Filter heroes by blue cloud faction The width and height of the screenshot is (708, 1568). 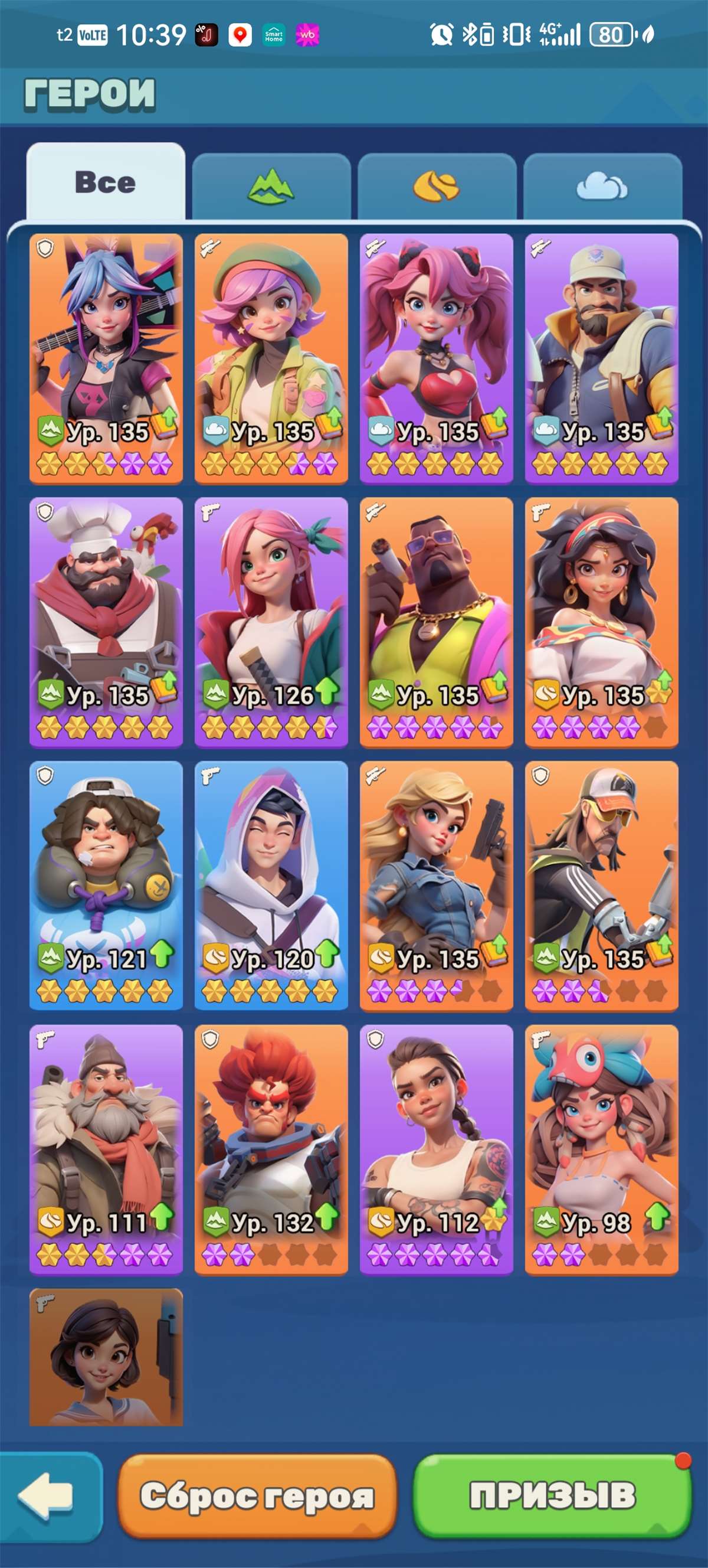click(x=602, y=187)
